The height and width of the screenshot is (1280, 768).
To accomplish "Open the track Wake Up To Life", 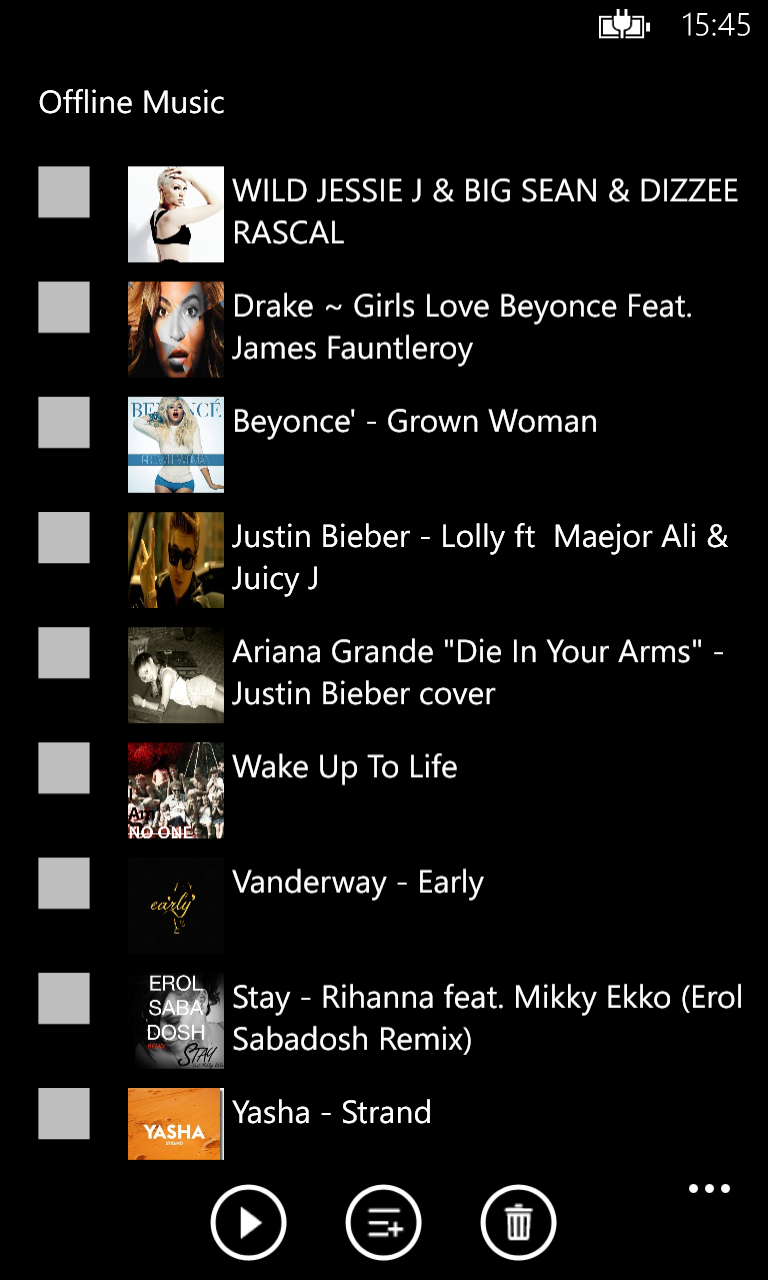I will (344, 768).
